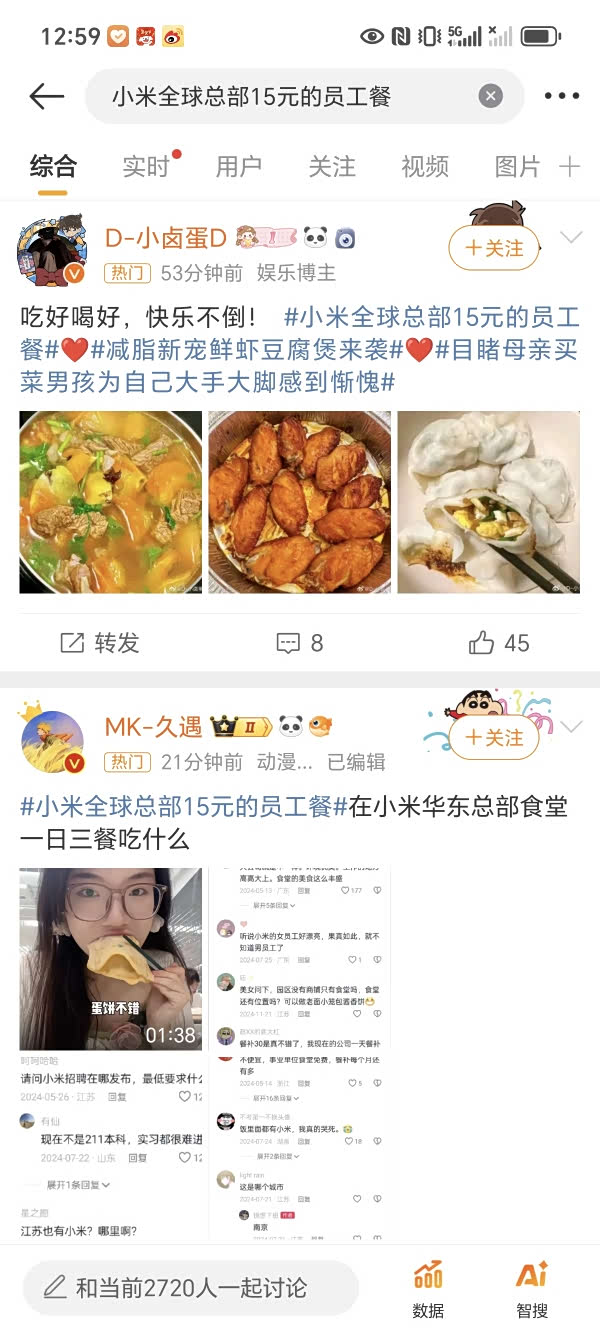Open comments on D-小卤蛋D's post
The image size is (600, 1332).
300,643
